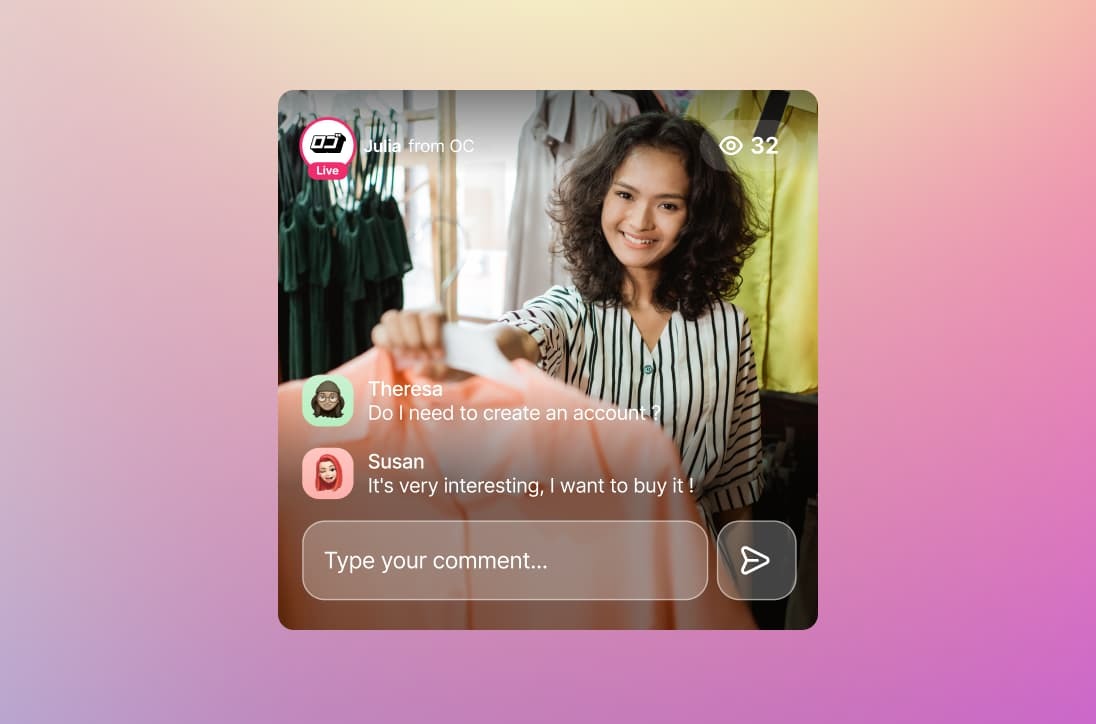Send the comment with the arrow button

(x=756, y=560)
